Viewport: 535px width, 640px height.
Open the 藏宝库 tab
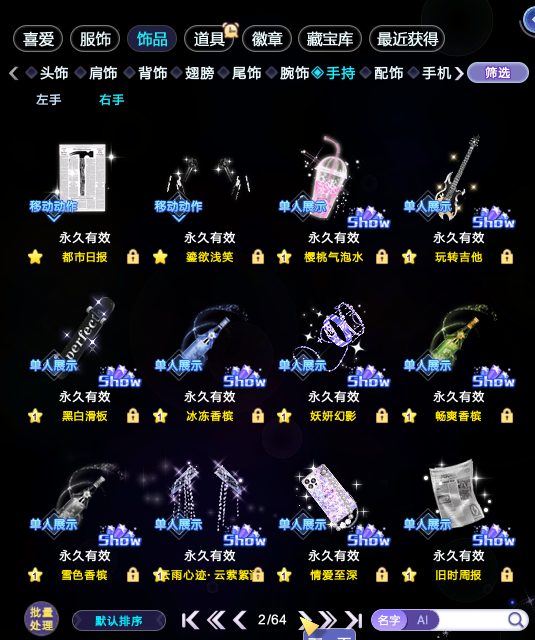pos(329,39)
